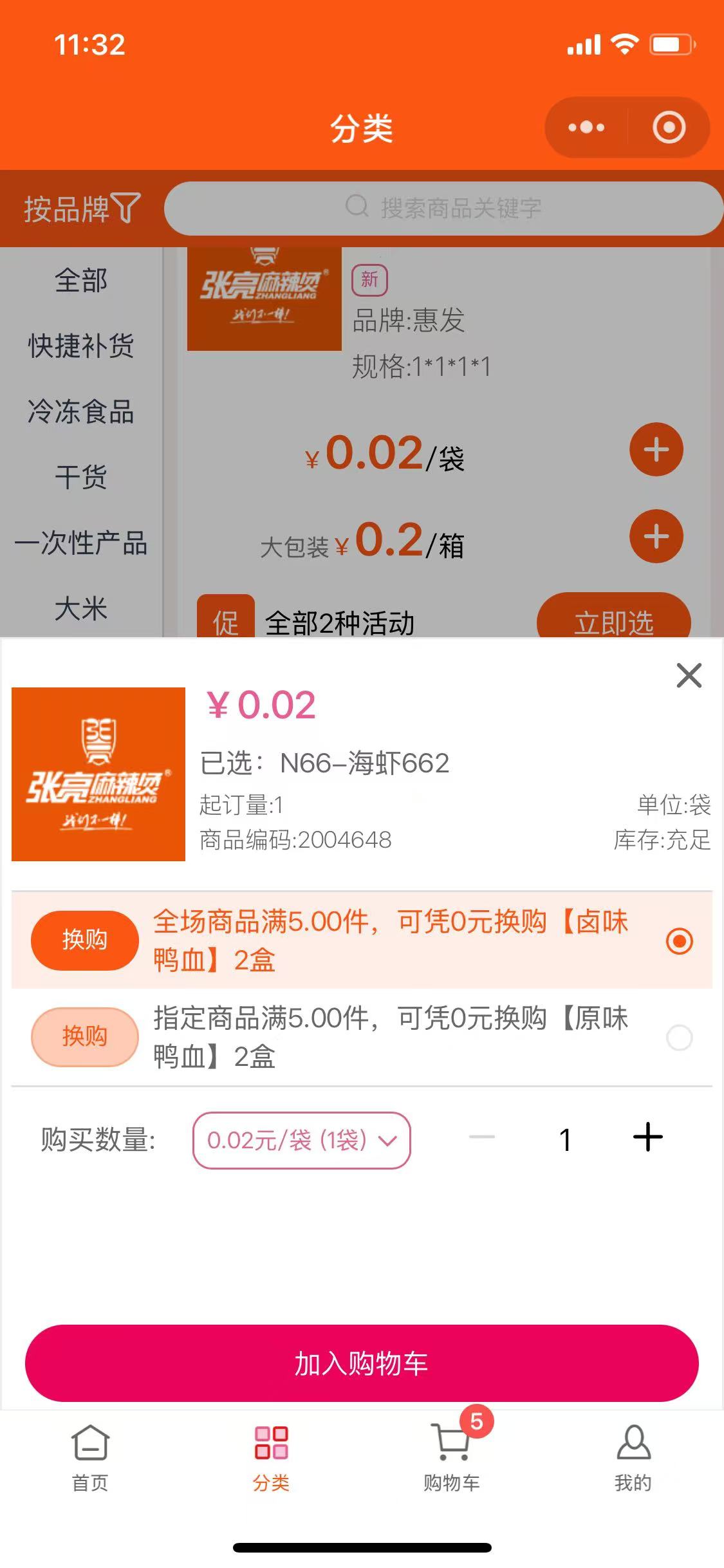
Task: Switch to the 分类 tab
Action: pos(271,1458)
